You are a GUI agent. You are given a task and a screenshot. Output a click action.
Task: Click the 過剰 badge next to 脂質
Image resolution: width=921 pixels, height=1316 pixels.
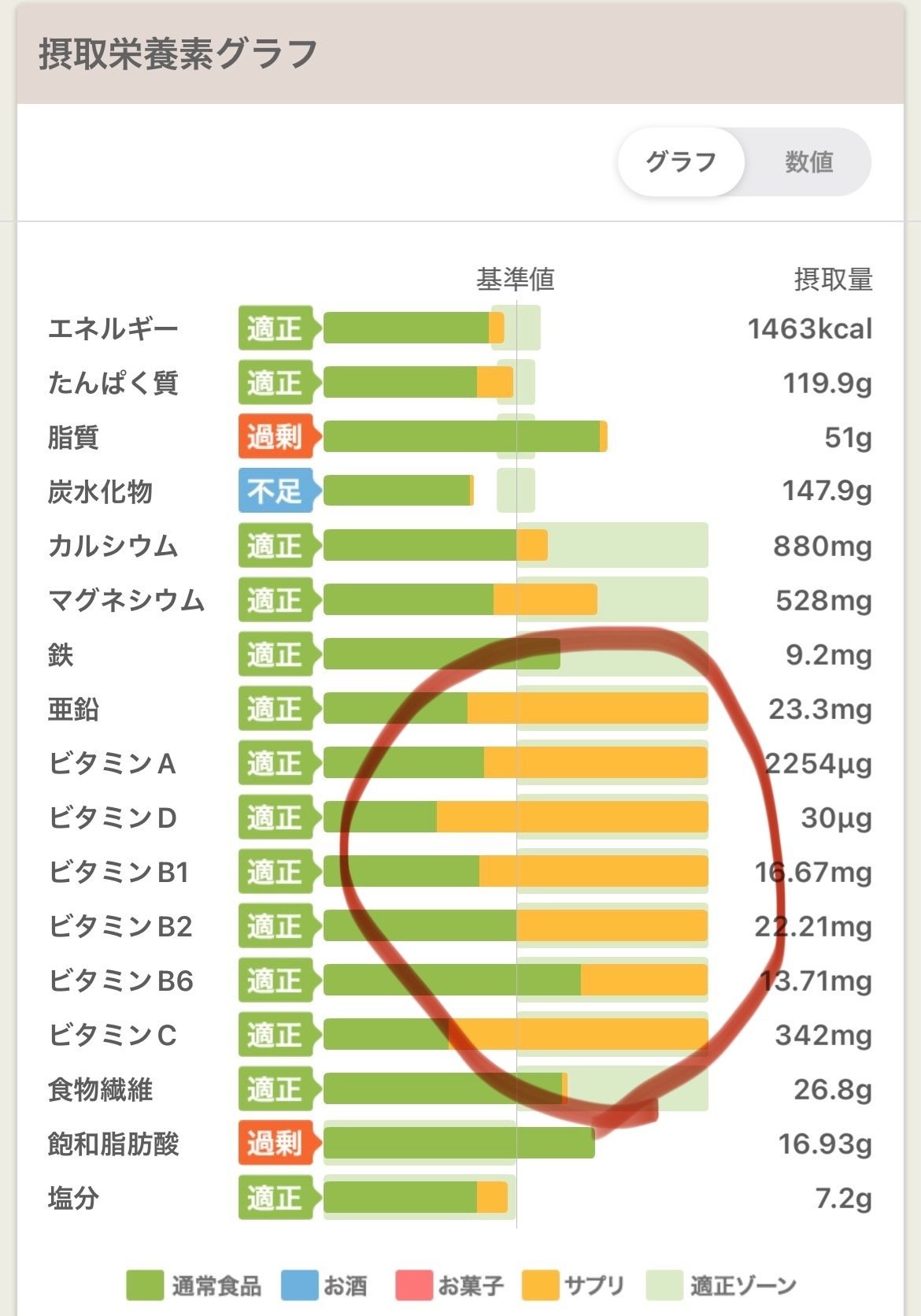tap(276, 439)
